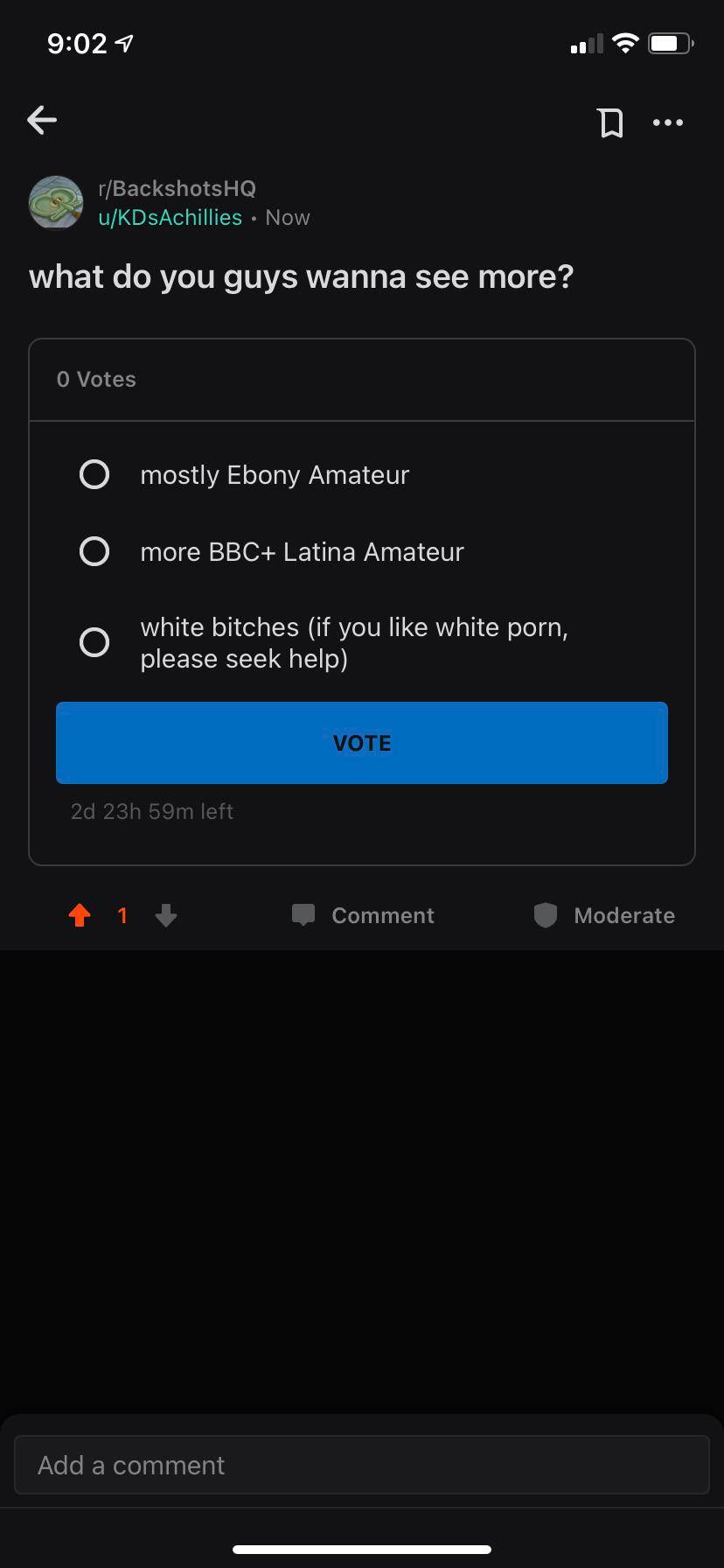Image resolution: width=724 pixels, height=1568 pixels.
Task: Focus the Add a comment field
Action: point(362,1465)
